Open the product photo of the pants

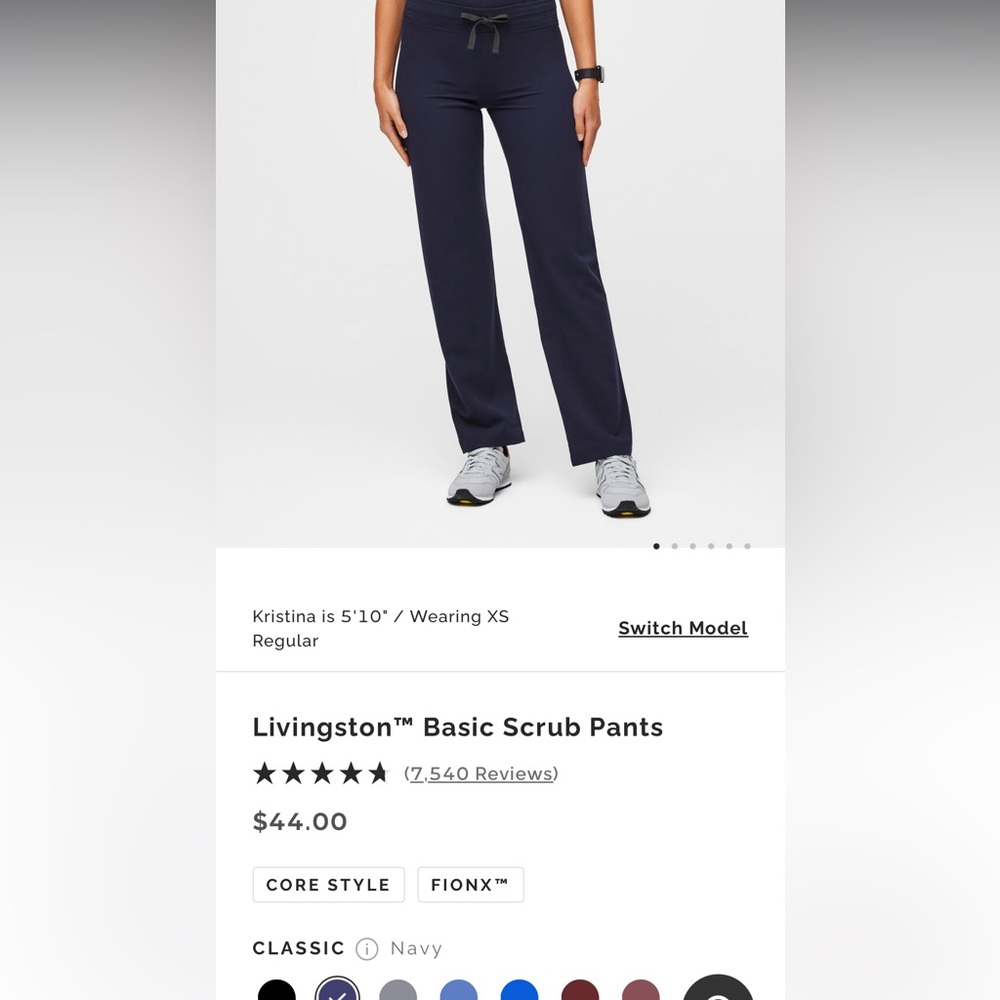coord(500,270)
